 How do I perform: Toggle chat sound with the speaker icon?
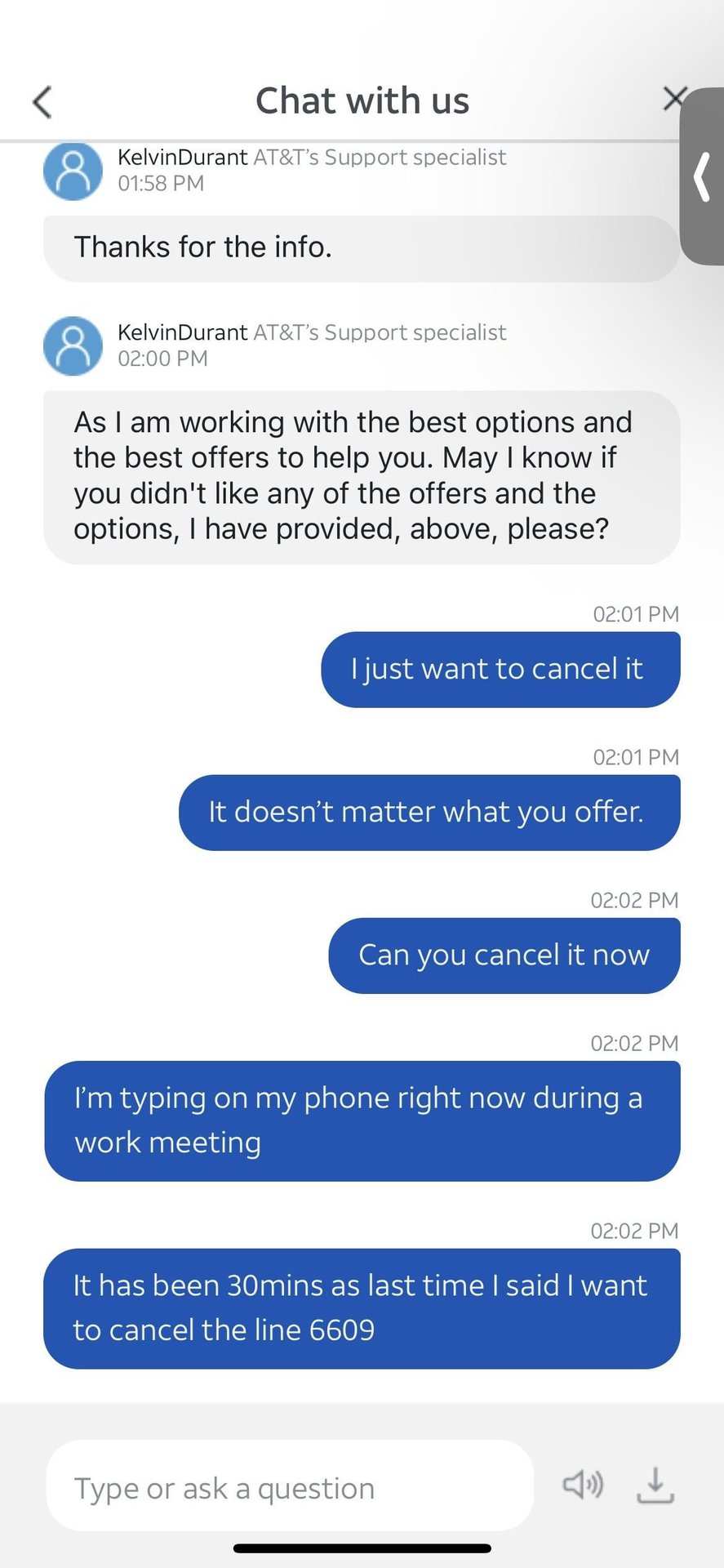click(x=583, y=1484)
